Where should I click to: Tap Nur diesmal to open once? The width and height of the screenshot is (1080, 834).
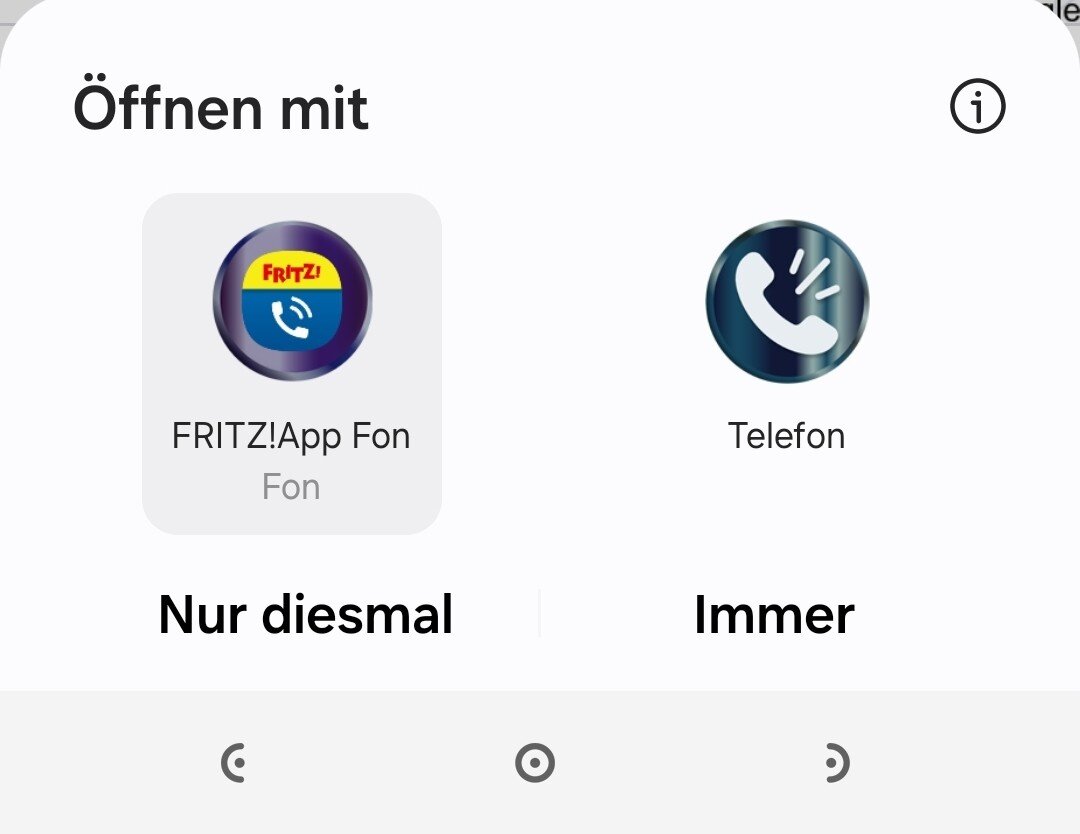pos(305,615)
